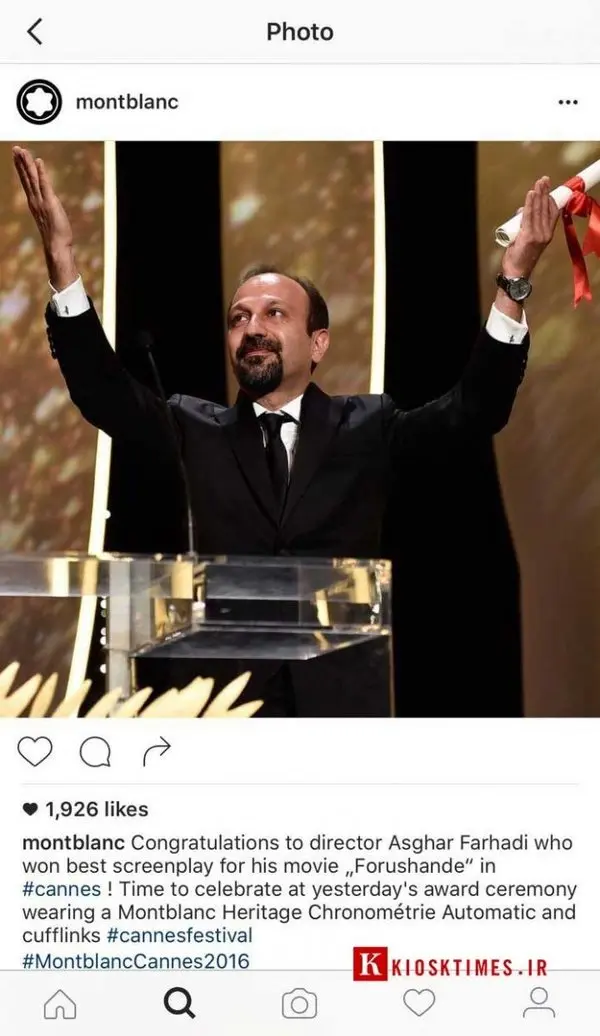Like the montblanc photo
Image resolution: width=600 pixels, height=1036 pixels.
tap(35, 751)
